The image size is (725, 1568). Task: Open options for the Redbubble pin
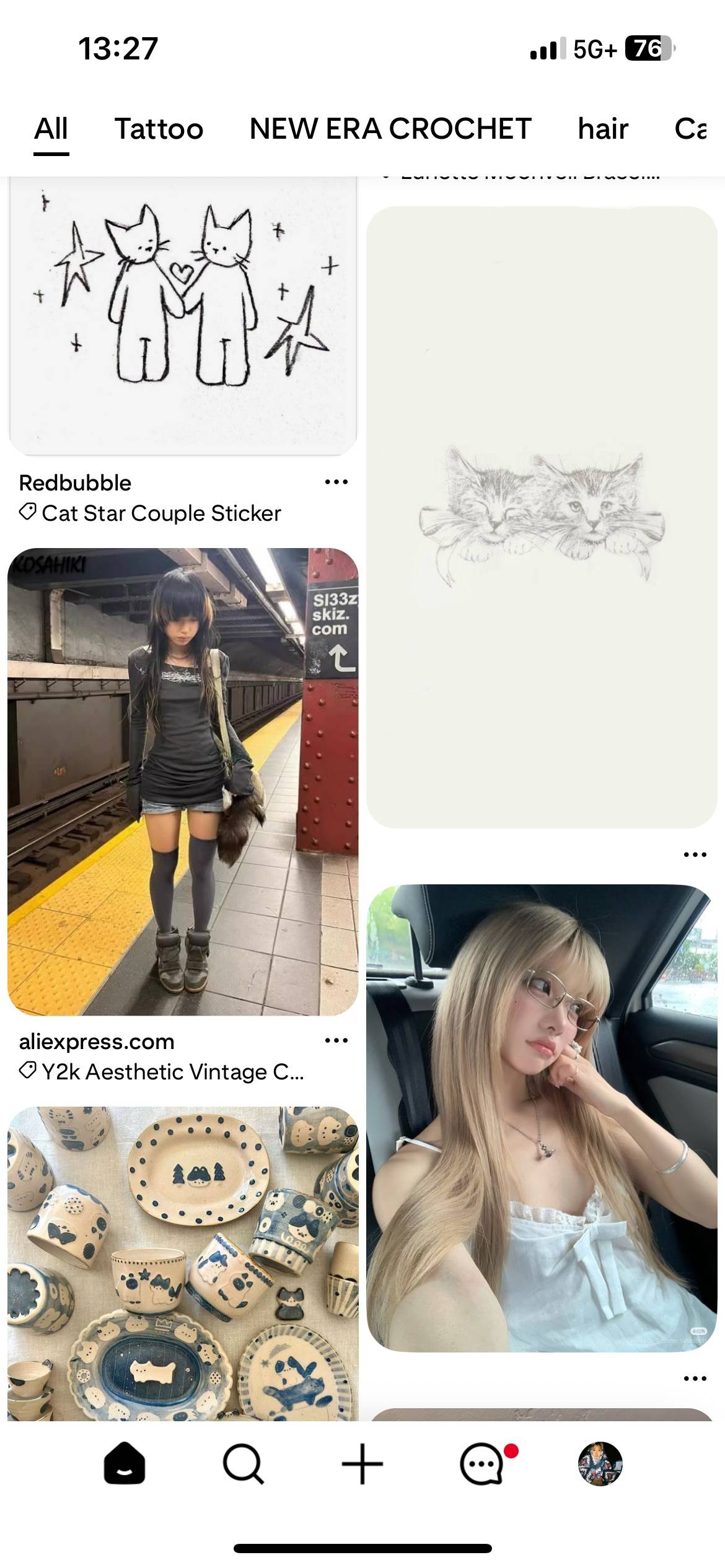tap(336, 482)
